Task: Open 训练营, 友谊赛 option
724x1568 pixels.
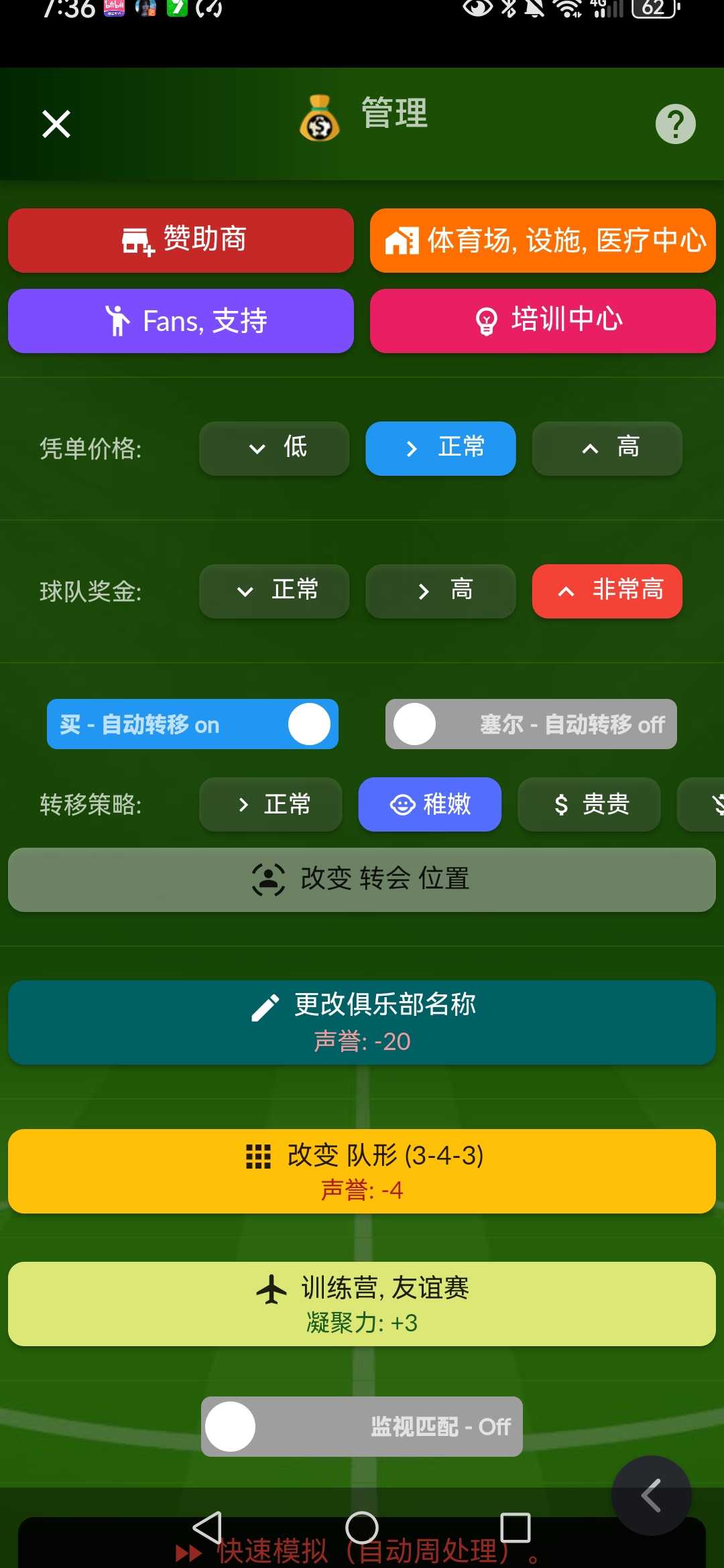Action: click(x=362, y=1303)
